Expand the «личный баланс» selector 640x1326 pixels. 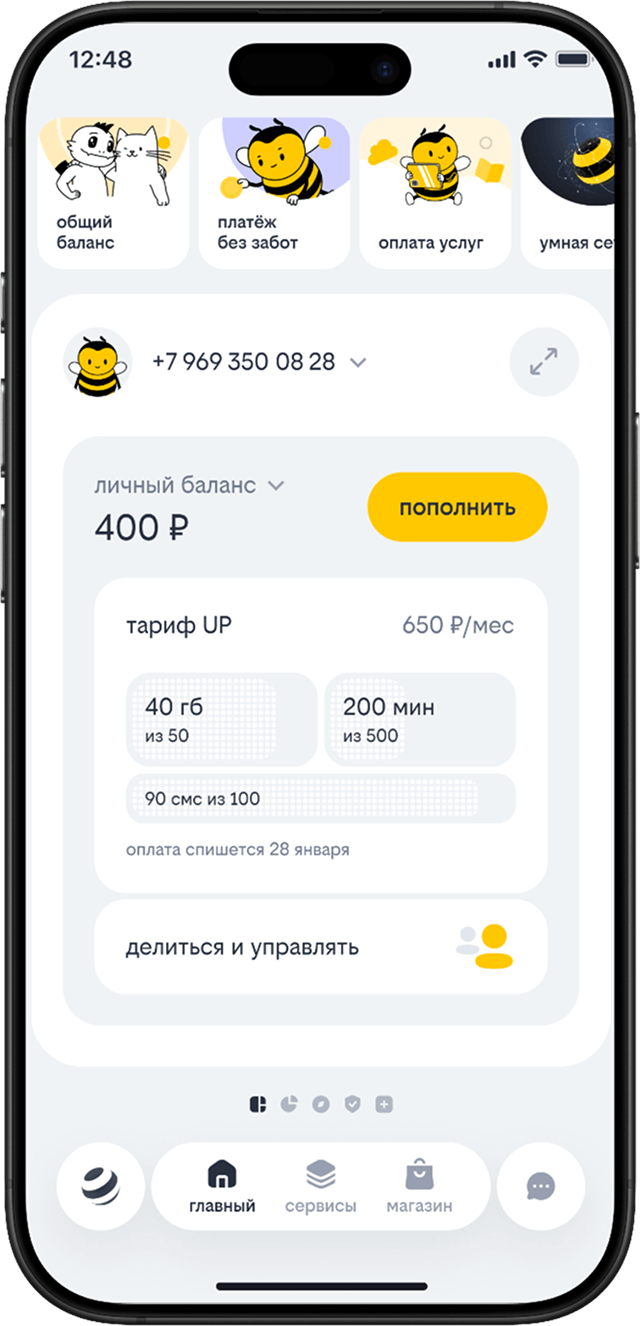coord(189,486)
